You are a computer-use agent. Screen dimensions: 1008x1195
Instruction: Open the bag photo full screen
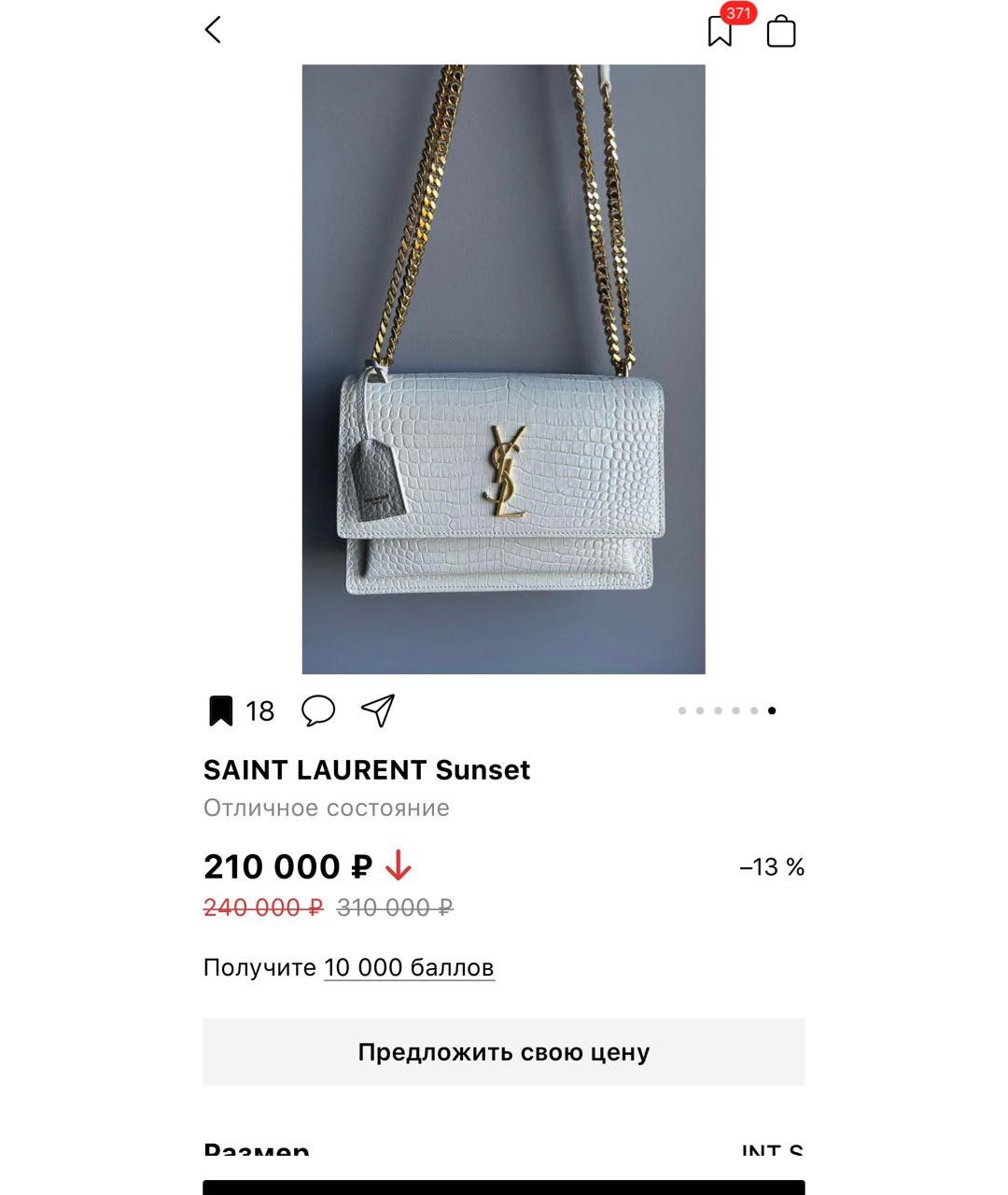(x=504, y=369)
